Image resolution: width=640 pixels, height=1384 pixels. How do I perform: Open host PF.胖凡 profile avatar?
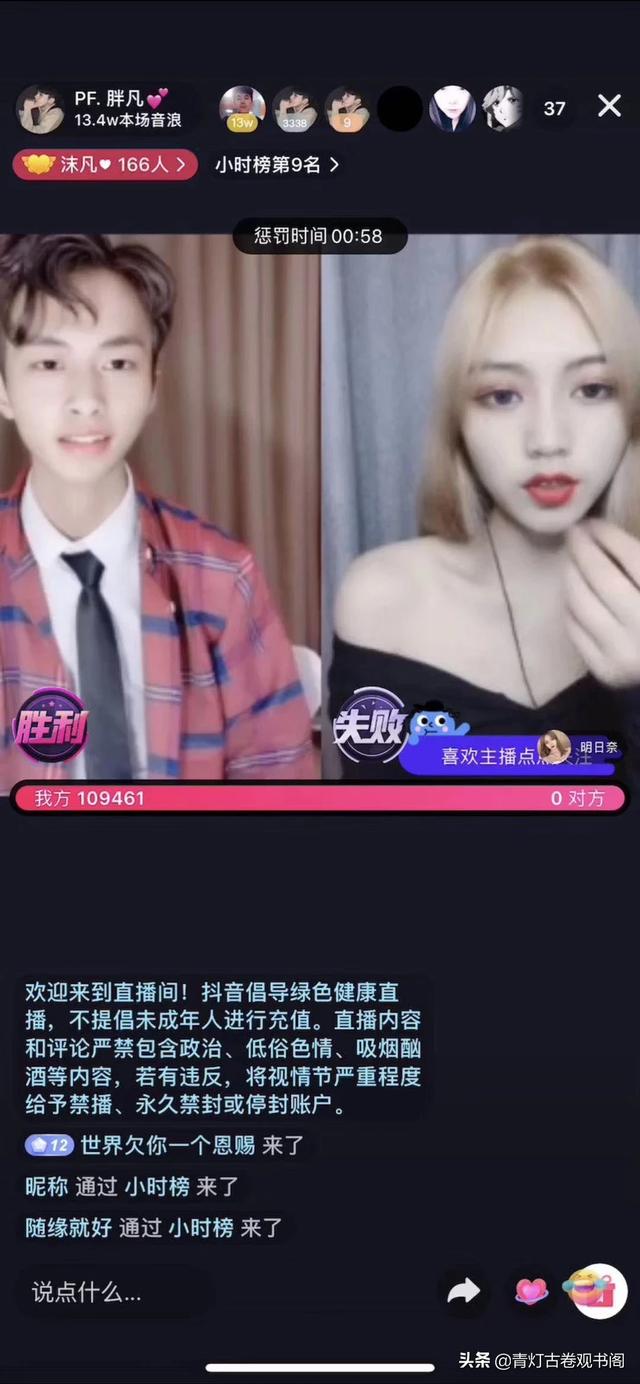40,108
